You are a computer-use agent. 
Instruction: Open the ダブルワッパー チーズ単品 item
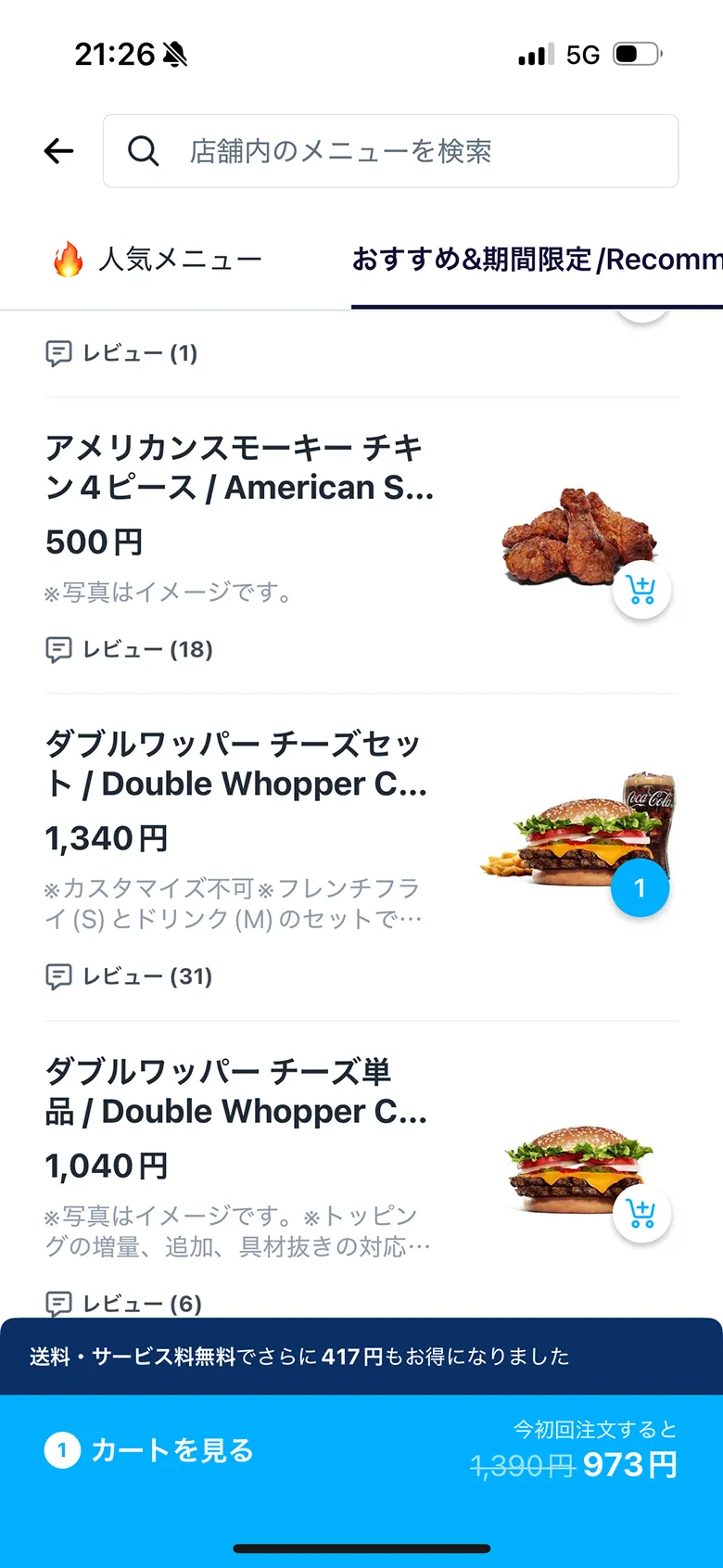[236, 1091]
